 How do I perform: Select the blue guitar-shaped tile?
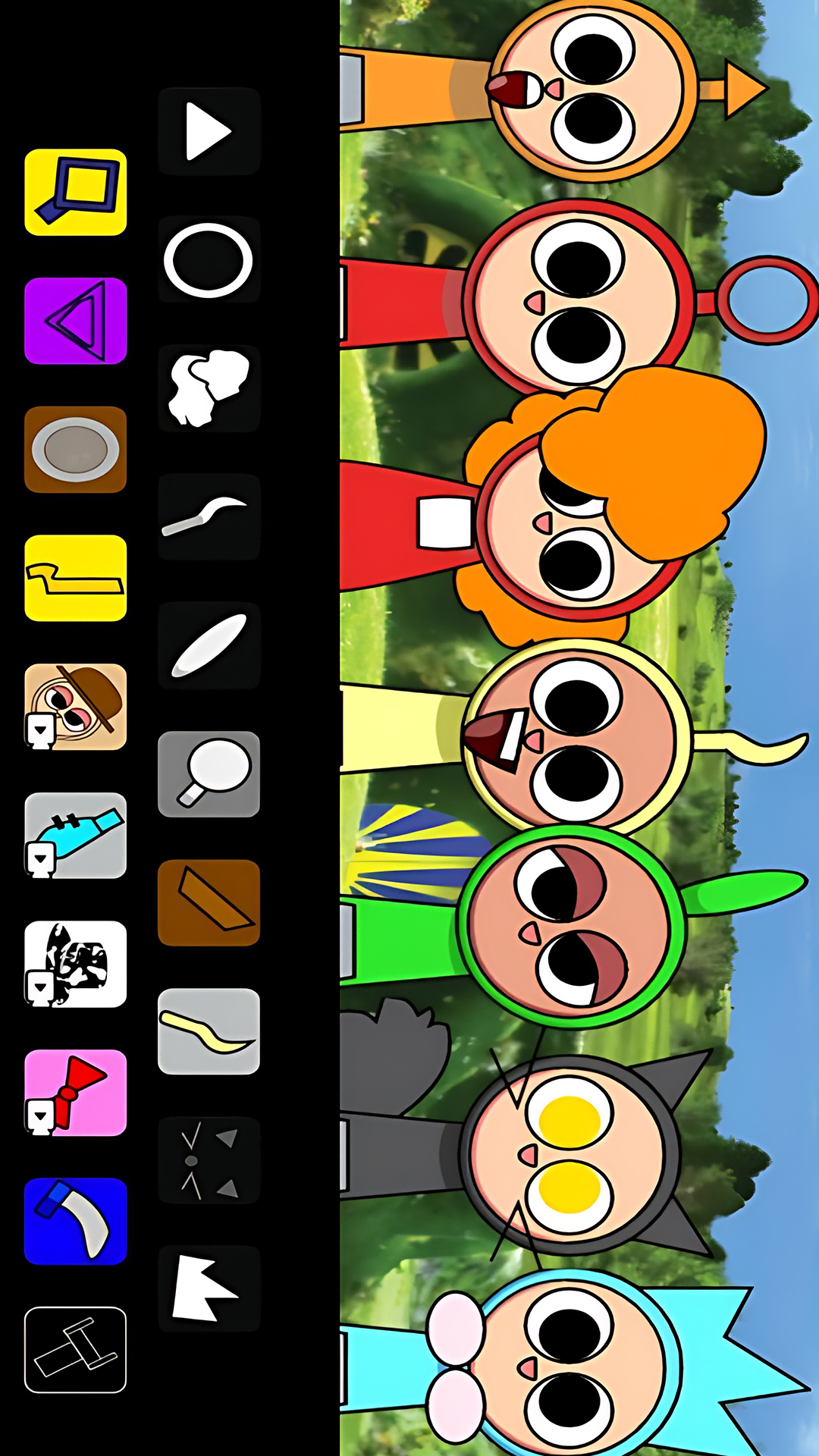[76, 836]
